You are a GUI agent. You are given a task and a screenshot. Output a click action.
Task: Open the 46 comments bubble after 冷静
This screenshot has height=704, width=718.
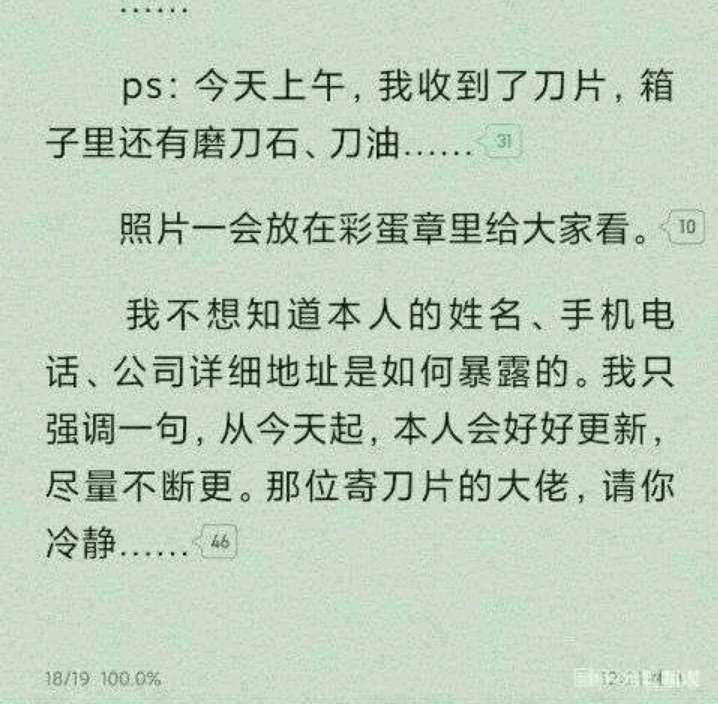pos(216,542)
